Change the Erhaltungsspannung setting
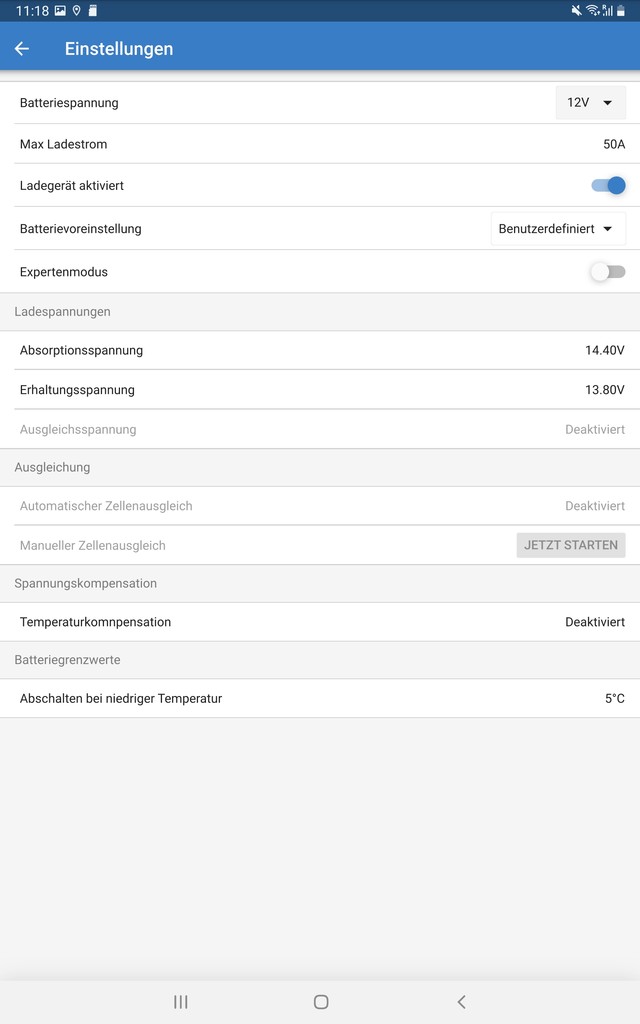640x1024 pixels. [x=320, y=390]
